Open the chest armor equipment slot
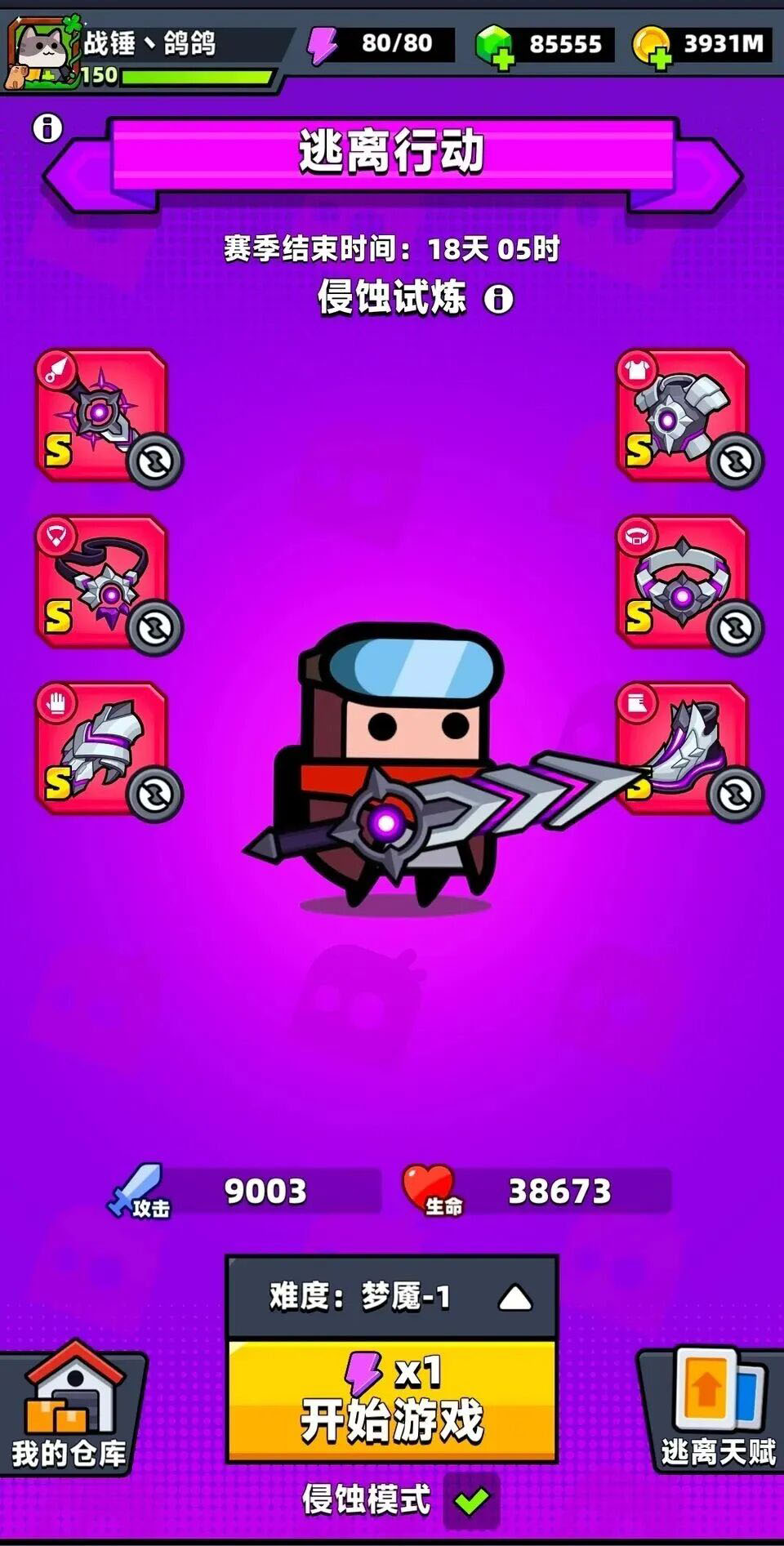This screenshot has width=784, height=1546. coord(681,415)
